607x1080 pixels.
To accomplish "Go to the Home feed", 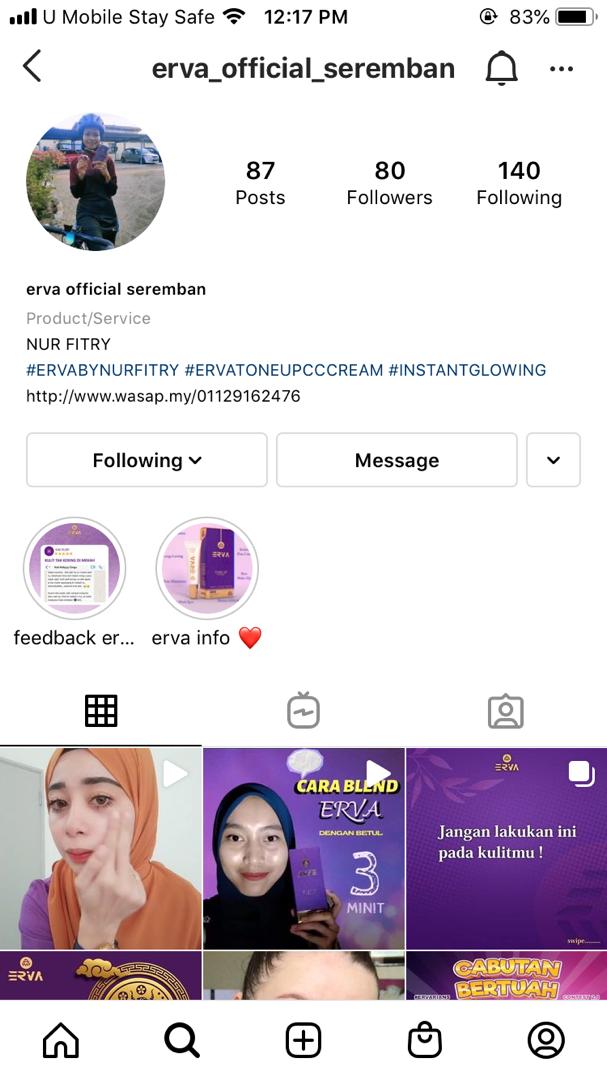I will tap(61, 1040).
